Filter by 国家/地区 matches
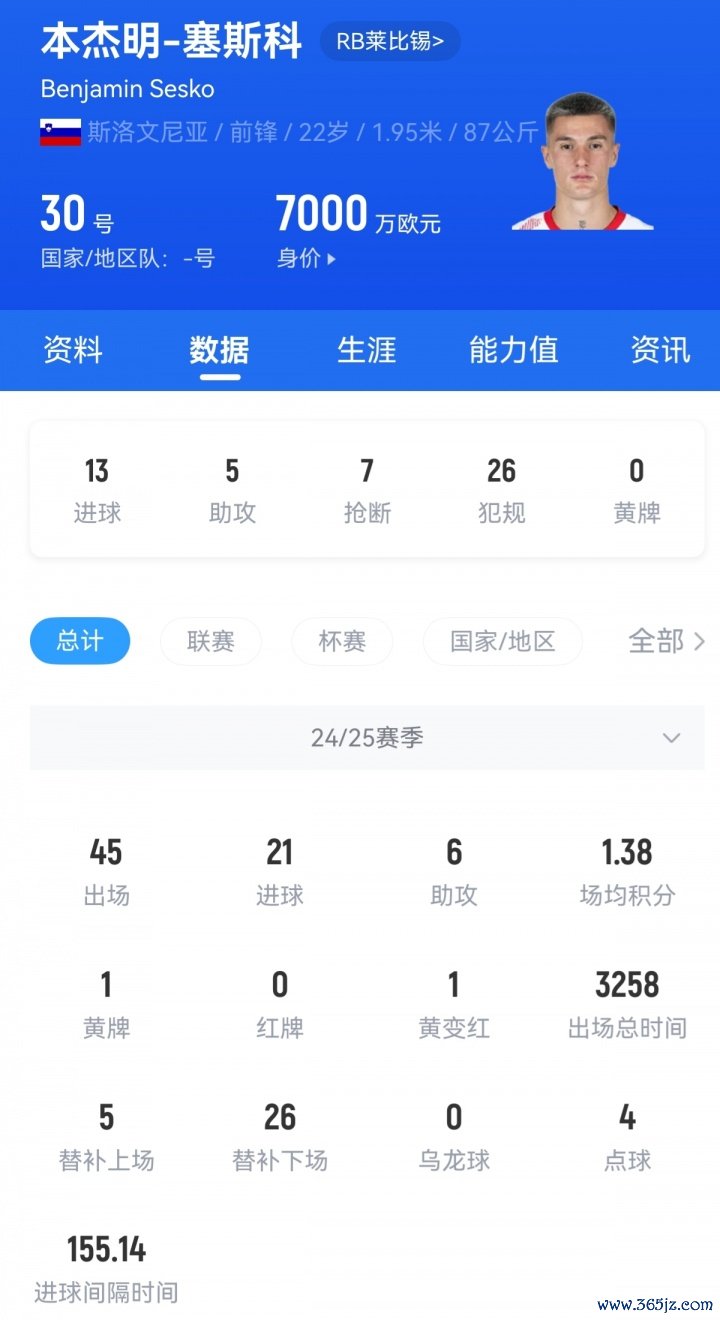The image size is (720, 1320). [502, 641]
